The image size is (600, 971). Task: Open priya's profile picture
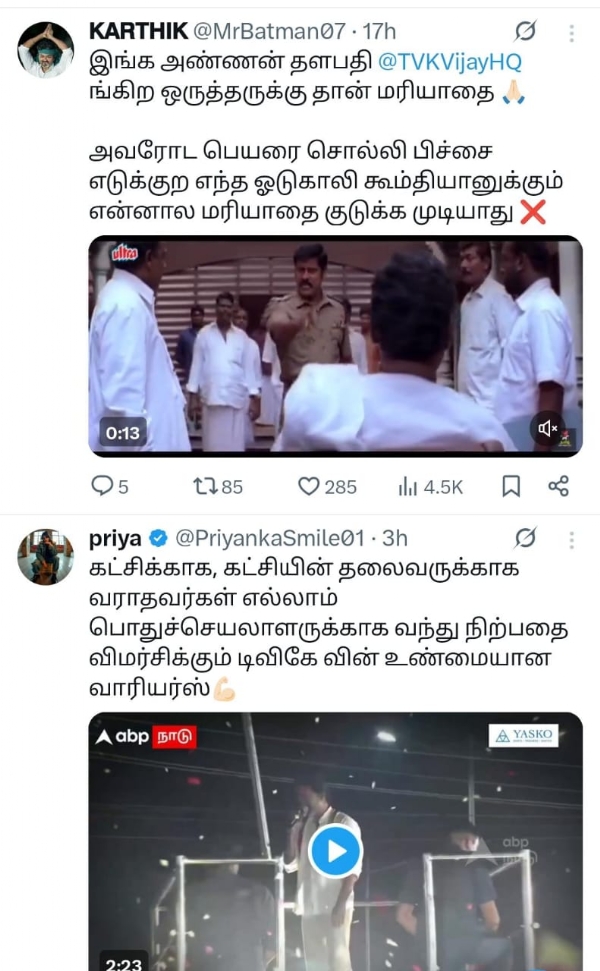[x=45, y=557]
